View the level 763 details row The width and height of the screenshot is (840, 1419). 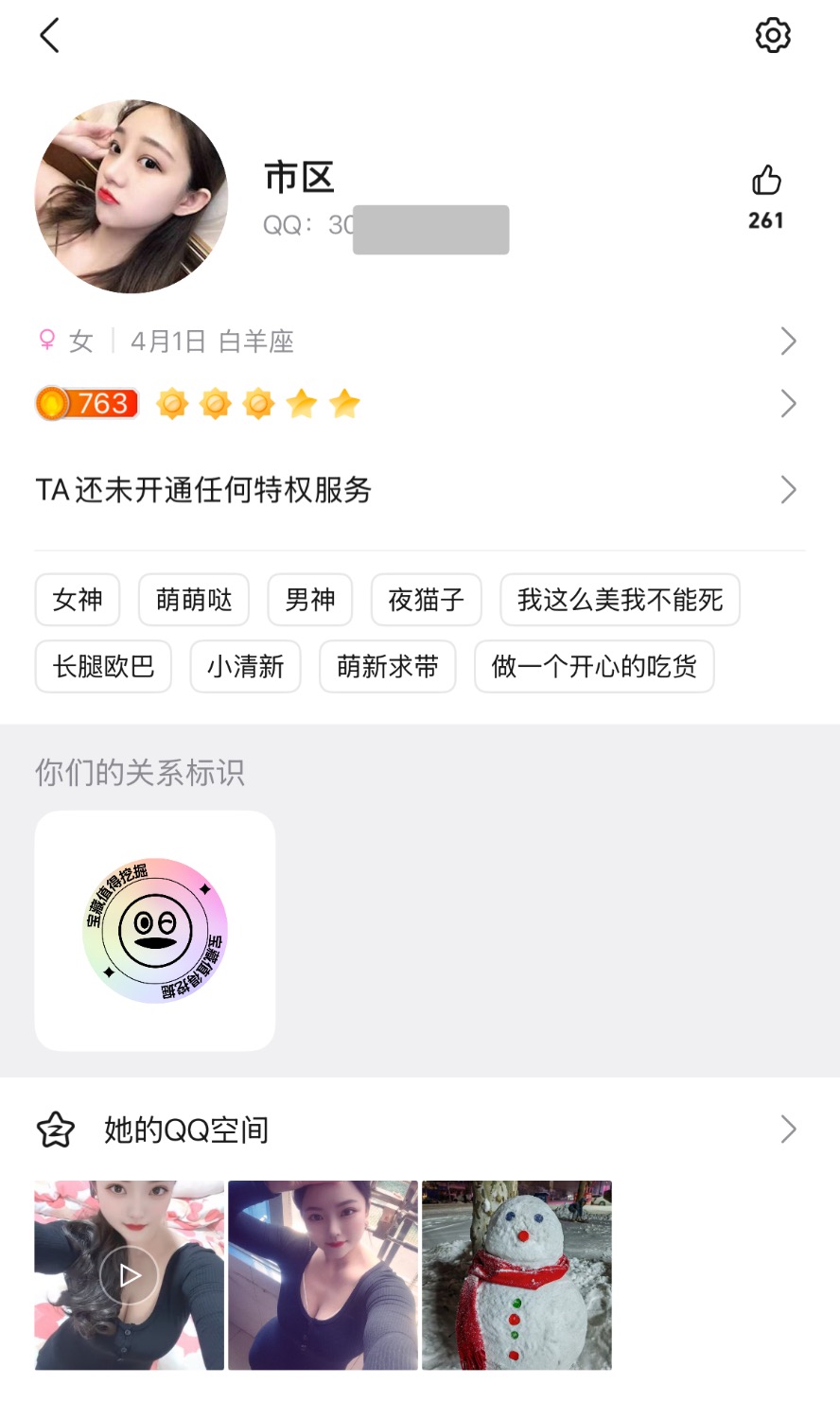[416, 404]
